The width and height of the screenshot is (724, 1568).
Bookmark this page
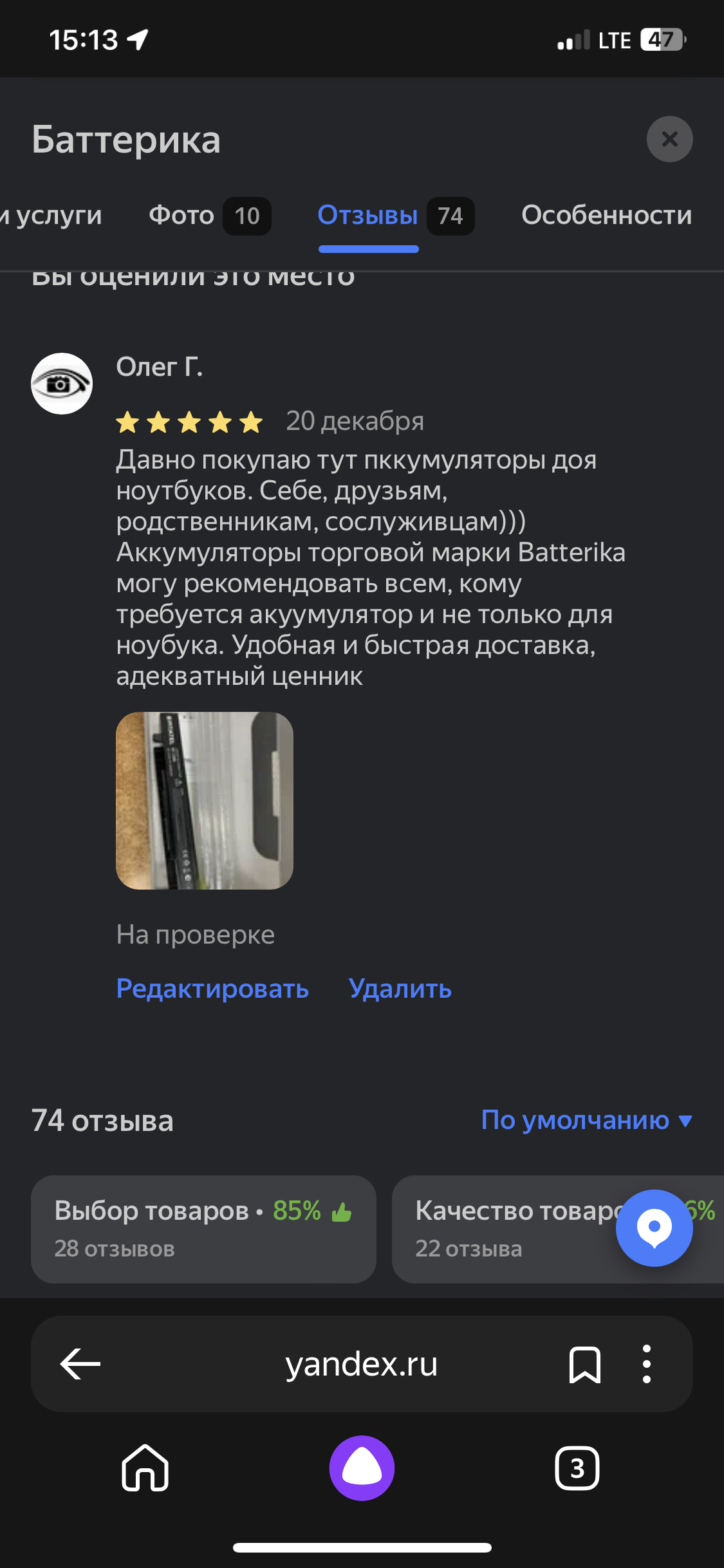pos(584,1363)
